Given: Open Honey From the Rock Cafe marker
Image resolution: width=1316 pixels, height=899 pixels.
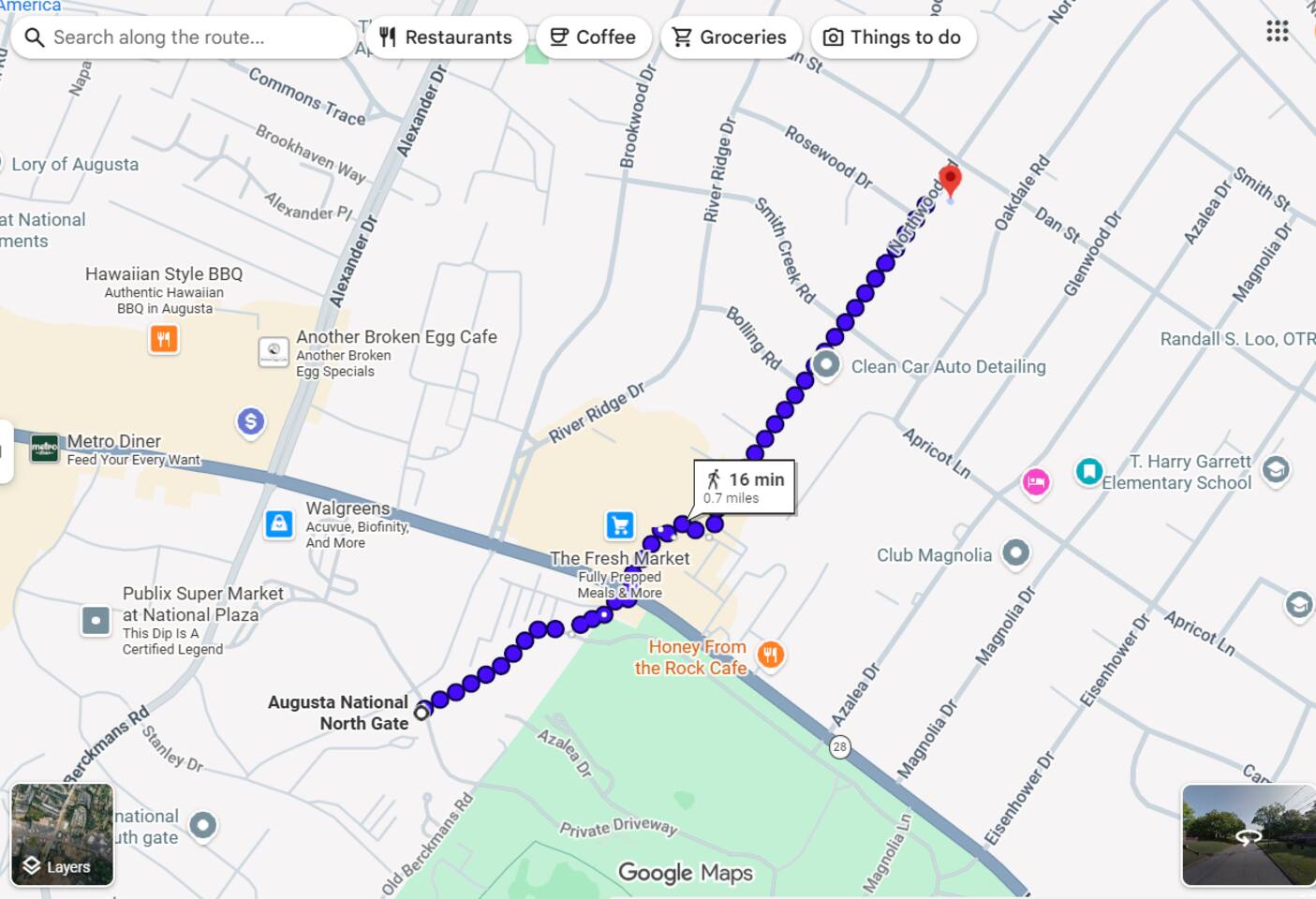Looking at the screenshot, I should 771,655.
